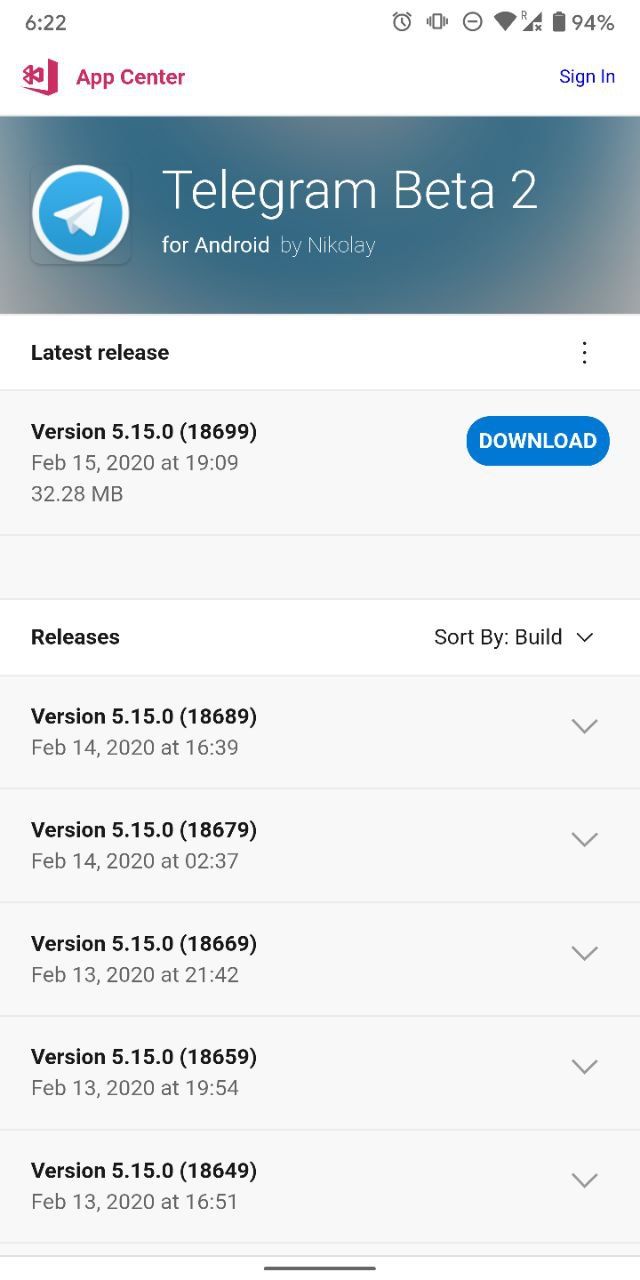
Task: Expand release Version 5.15.0 (18689)
Action: click(584, 727)
